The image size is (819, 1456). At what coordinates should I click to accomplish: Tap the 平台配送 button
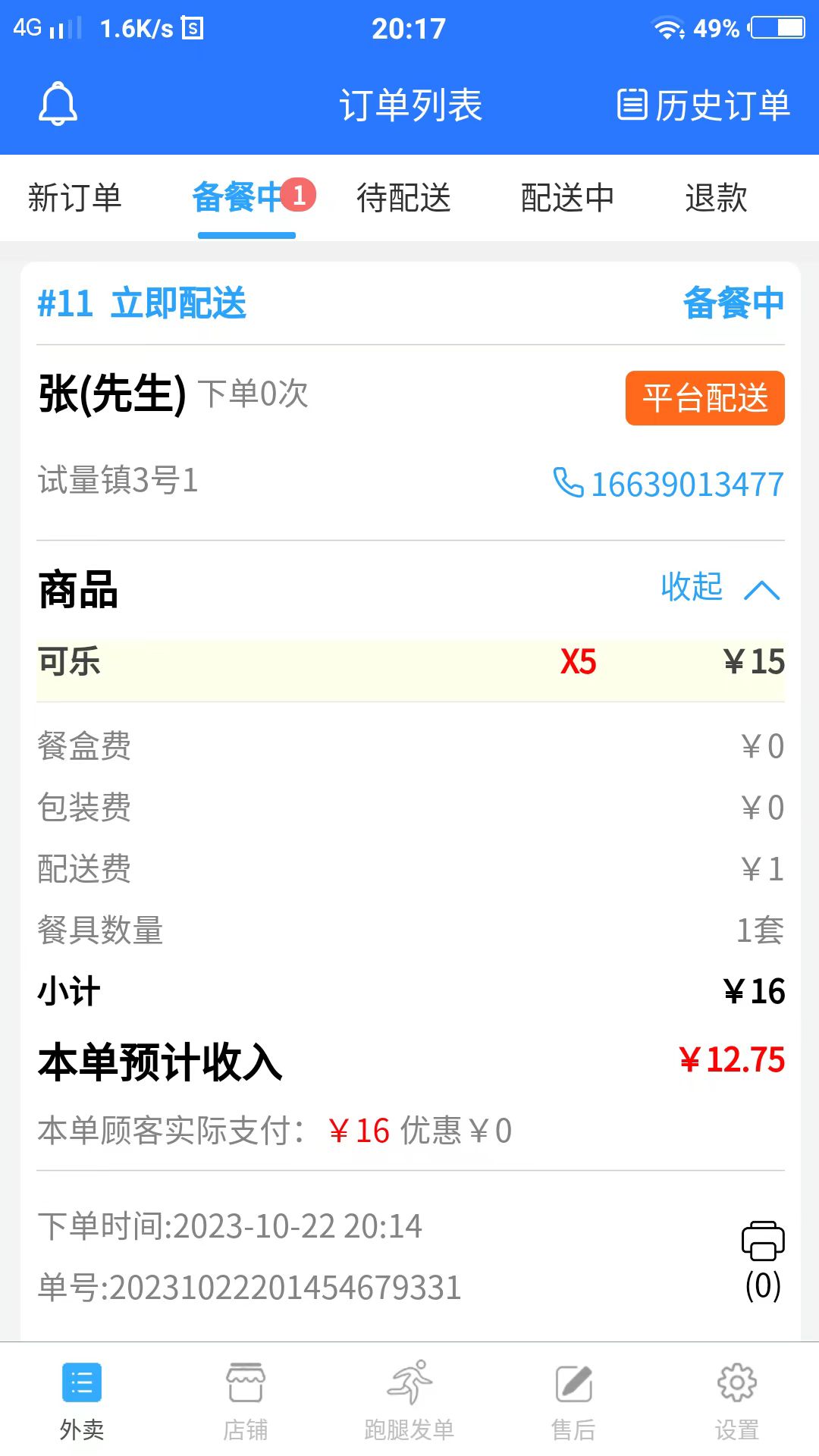tap(704, 398)
